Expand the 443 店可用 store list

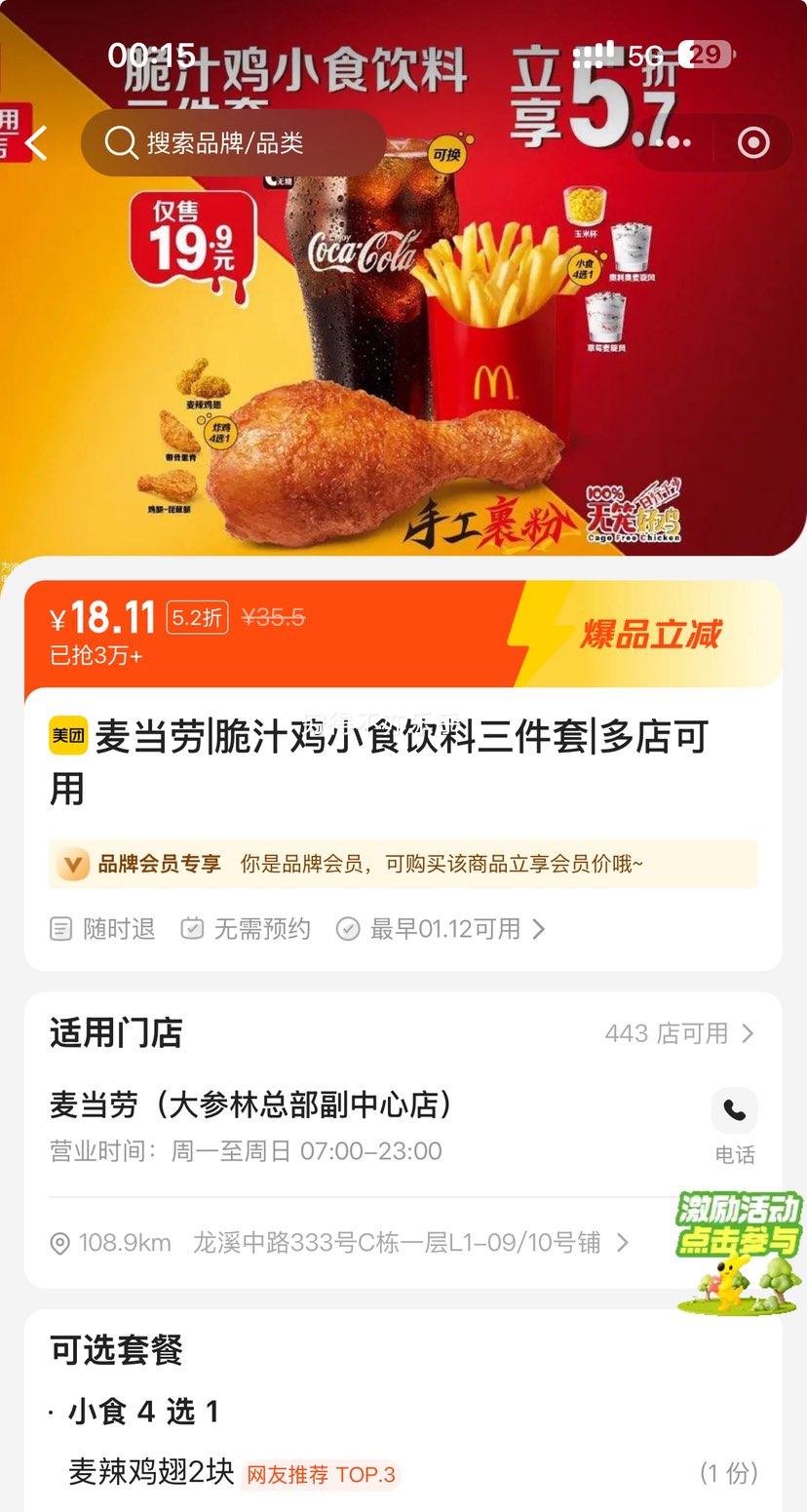click(680, 1033)
